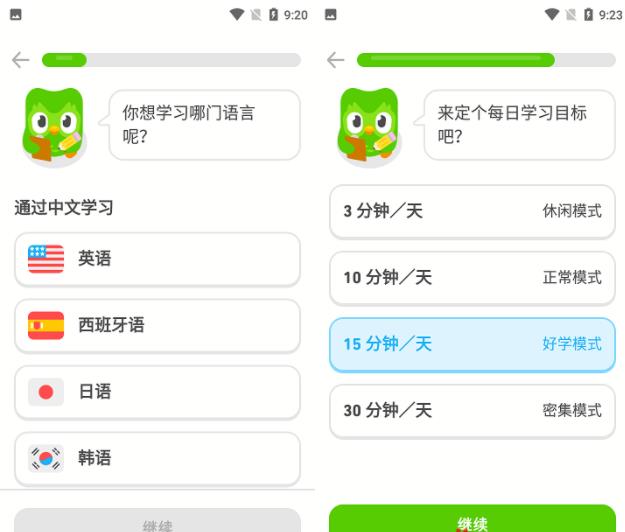Pick 日语 as the course language

point(157,392)
